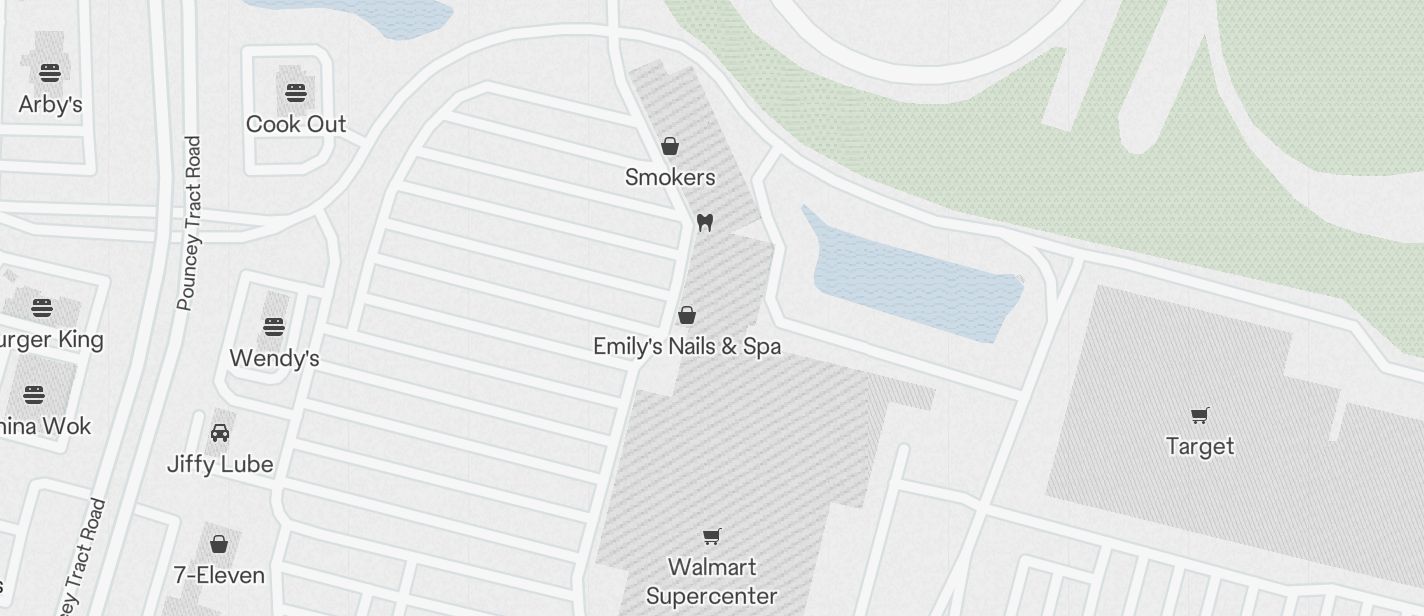Open the dentist tooth marker
Viewport: 1424px width, 616px height.
coord(704,222)
